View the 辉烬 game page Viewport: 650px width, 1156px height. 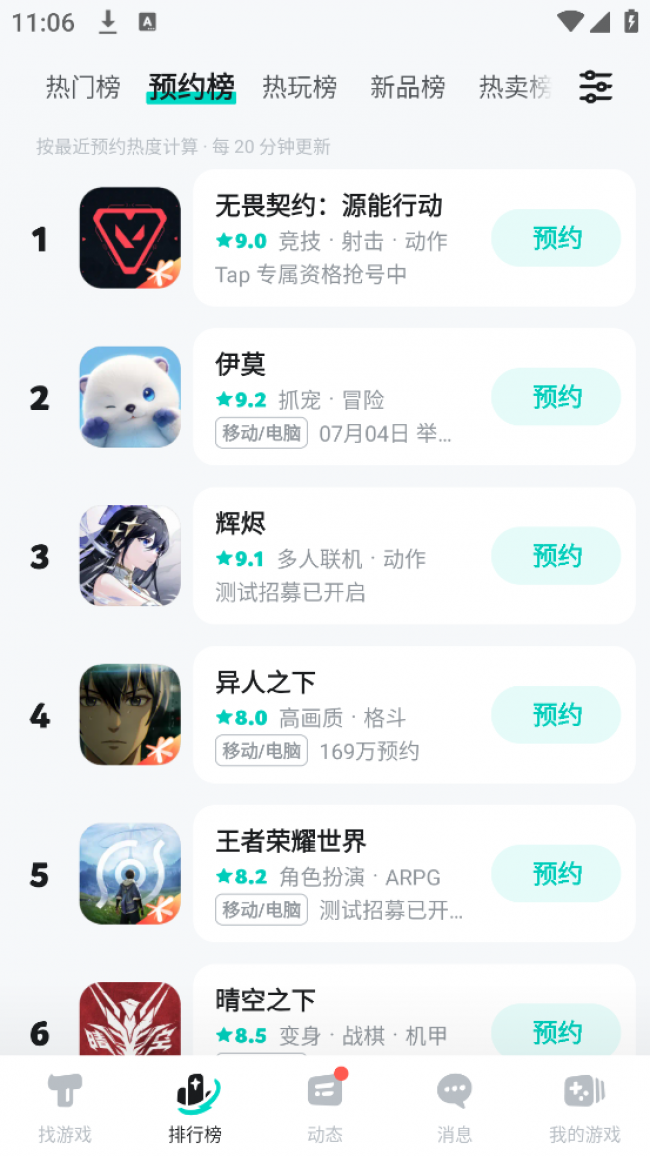330,525
